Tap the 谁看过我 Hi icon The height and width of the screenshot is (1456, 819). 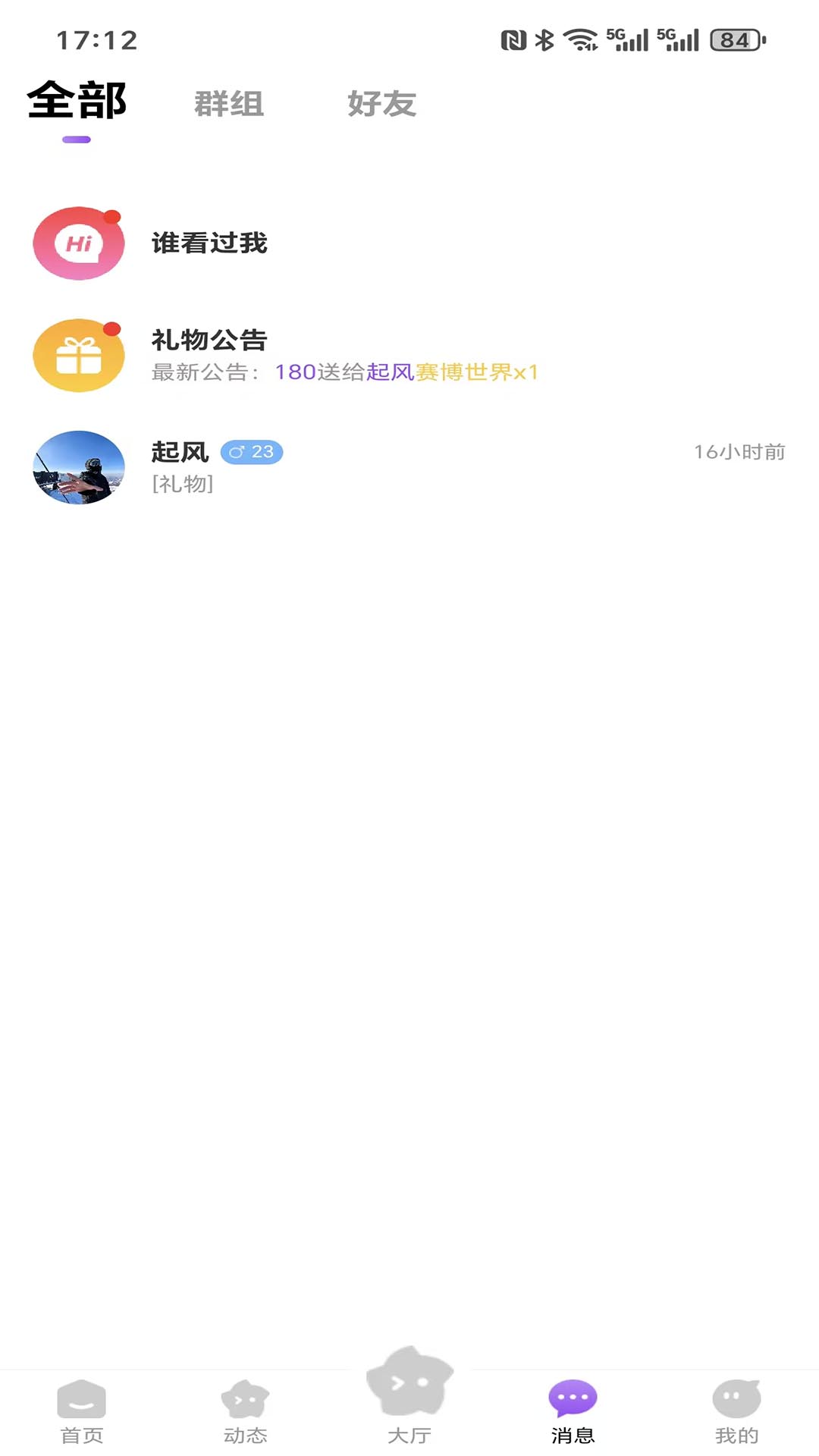click(x=78, y=243)
